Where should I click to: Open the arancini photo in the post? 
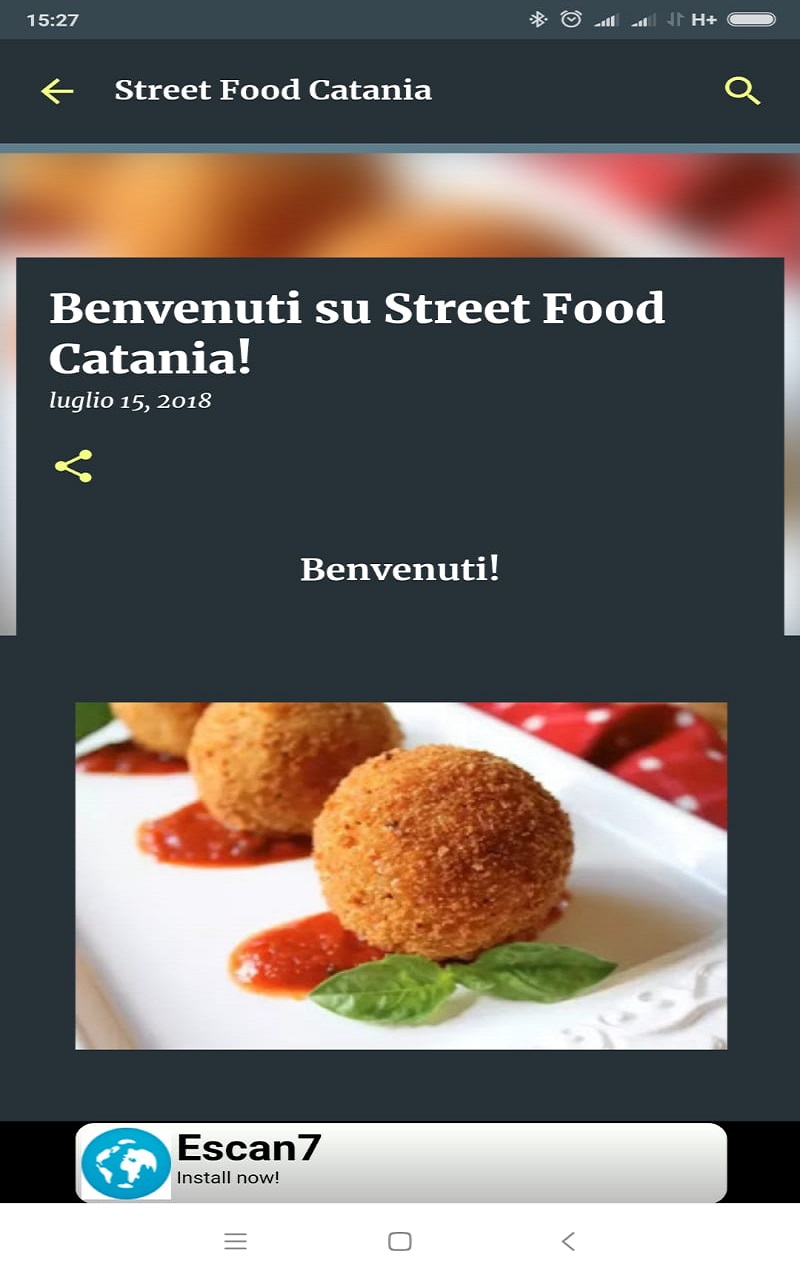pos(400,875)
